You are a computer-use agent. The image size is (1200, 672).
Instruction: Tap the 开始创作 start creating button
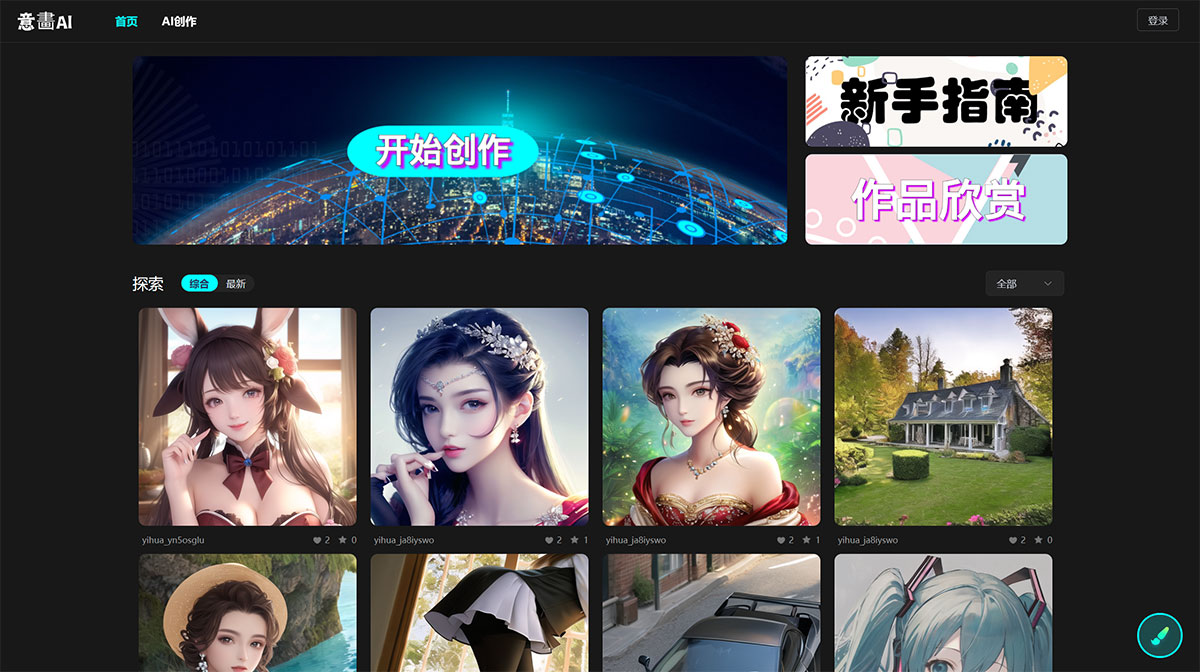[x=442, y=151]
